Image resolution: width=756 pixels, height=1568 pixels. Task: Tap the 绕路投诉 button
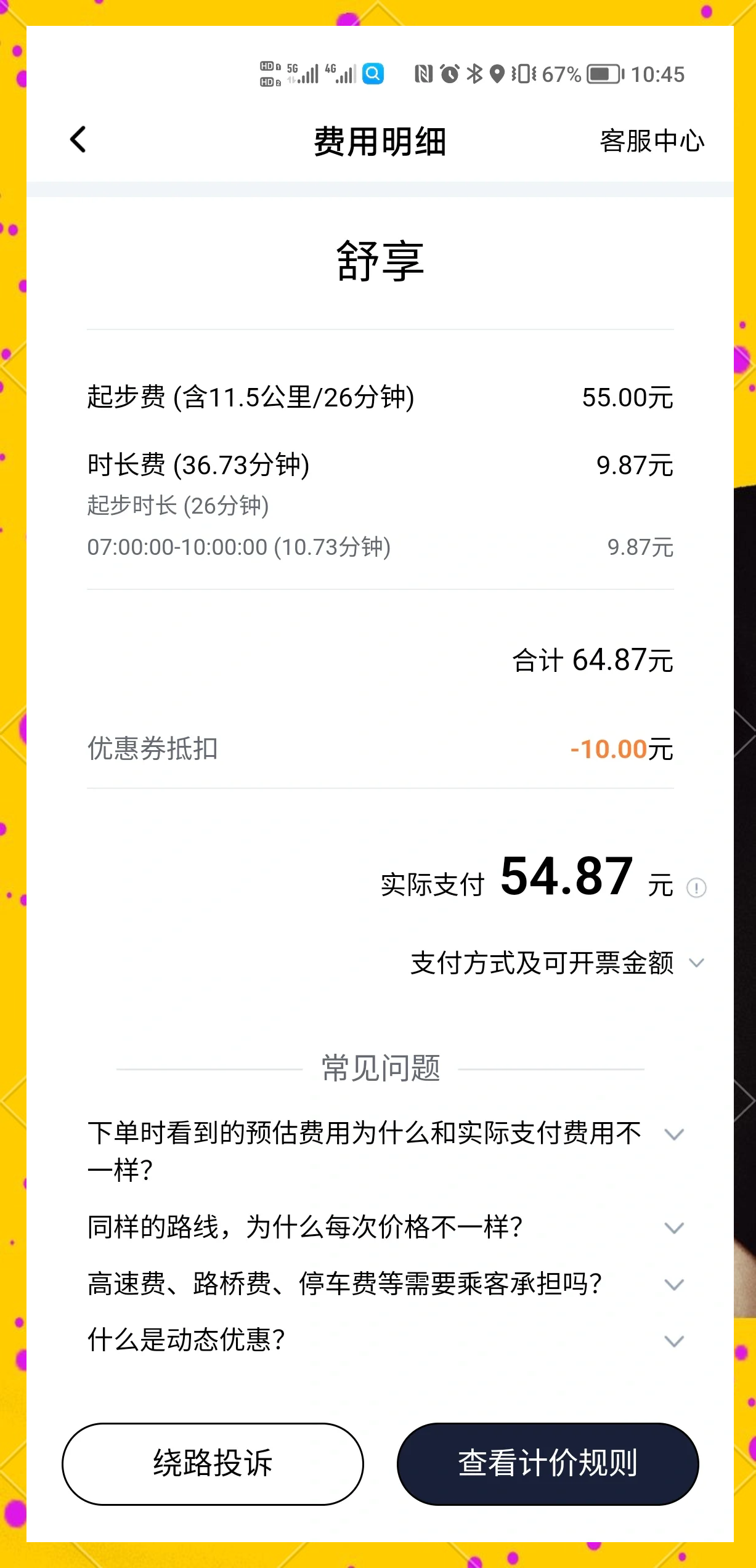coord(213,1463)
